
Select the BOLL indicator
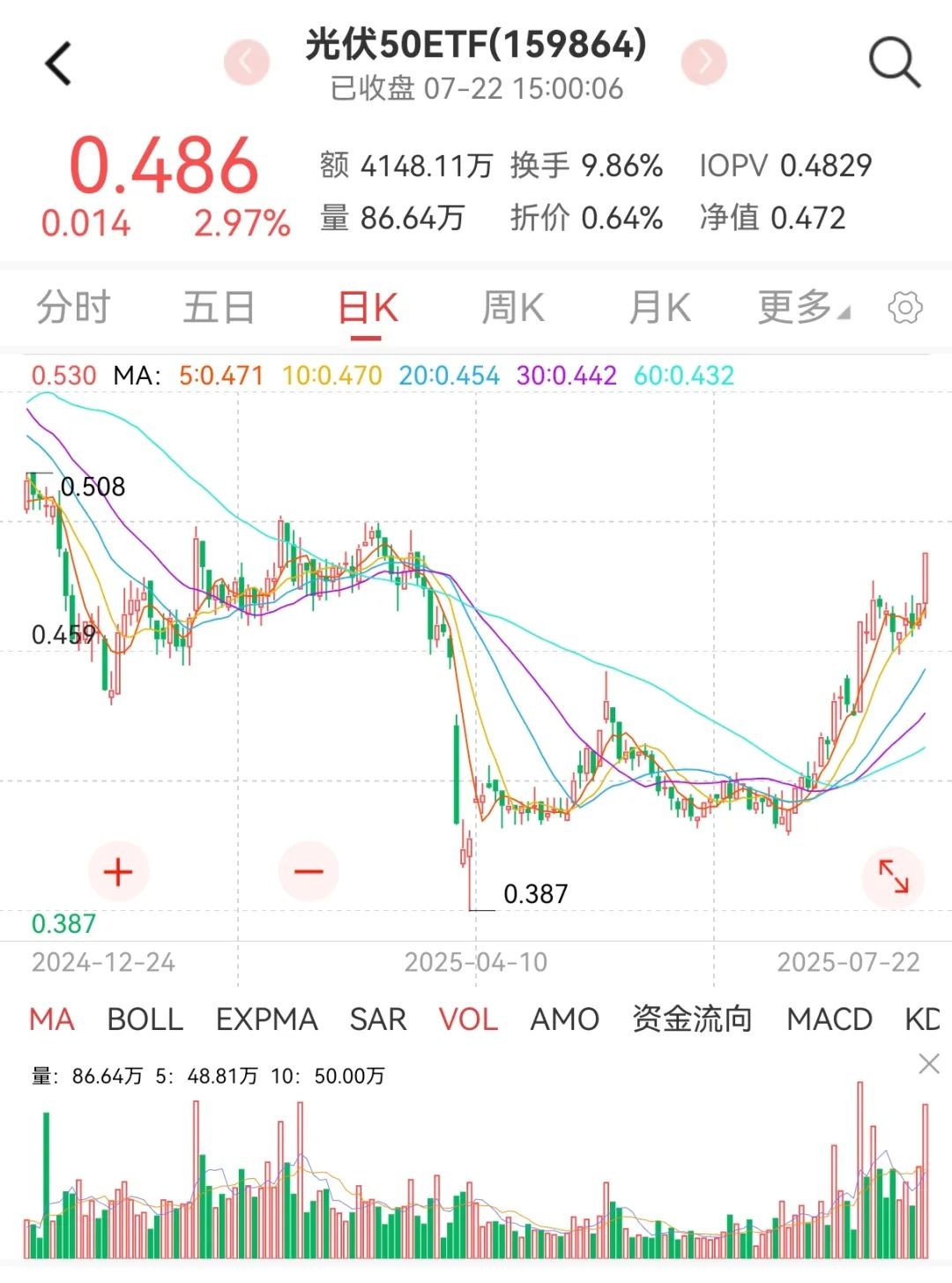pos(145,1019)
